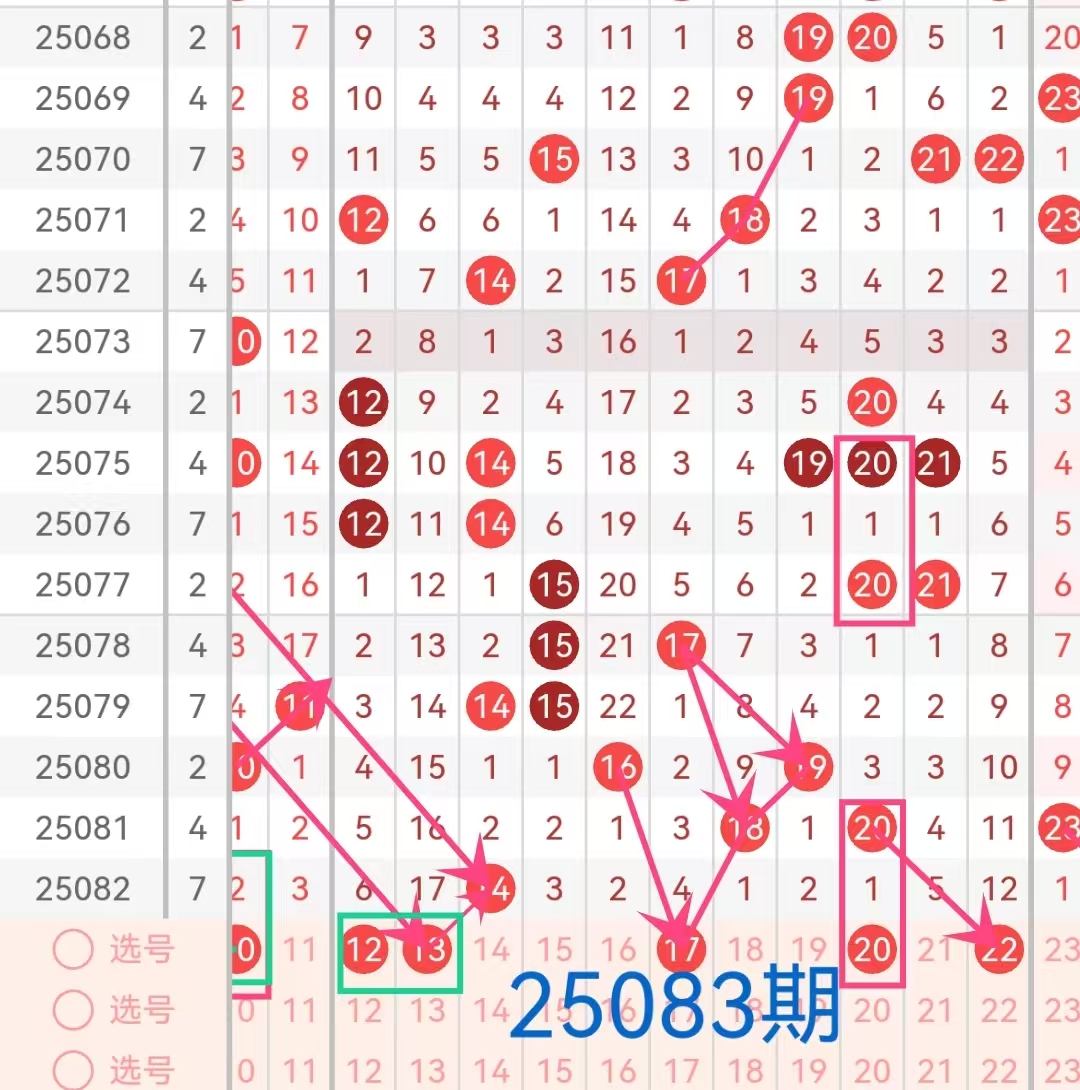Pick number 21 in first 选号 row

[x=935, y=949]
